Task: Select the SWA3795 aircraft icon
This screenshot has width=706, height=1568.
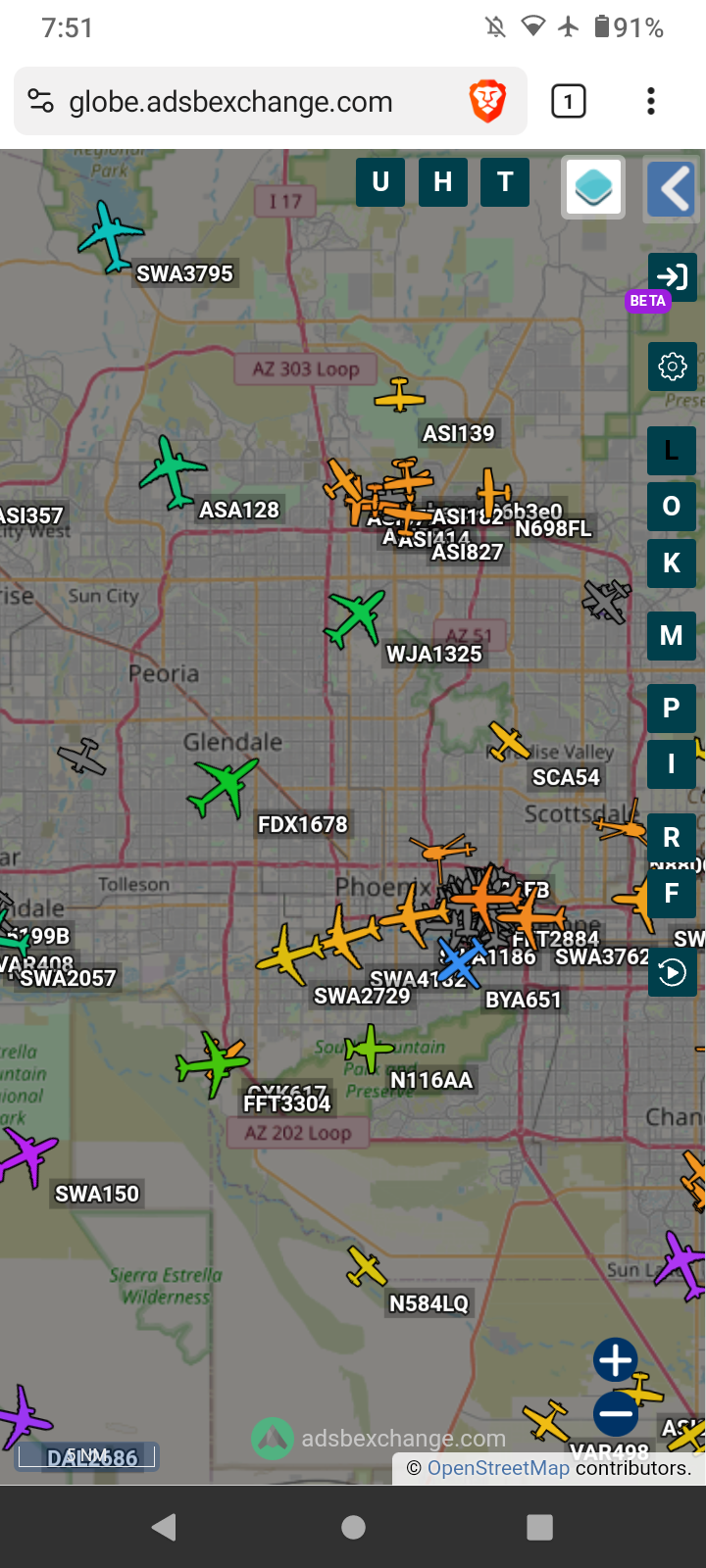Action: tap(110, 235)
